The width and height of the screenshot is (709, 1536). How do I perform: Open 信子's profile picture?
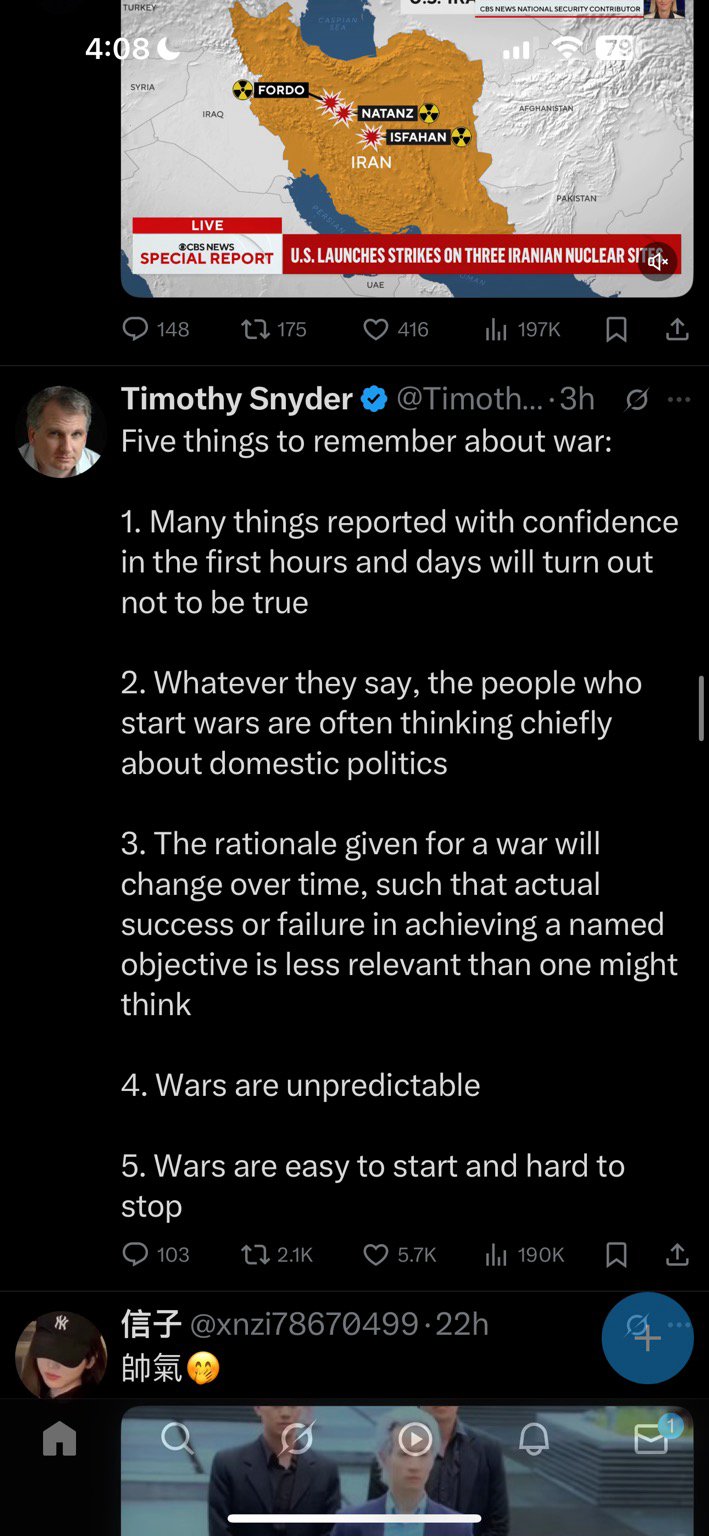[61, 1355]
